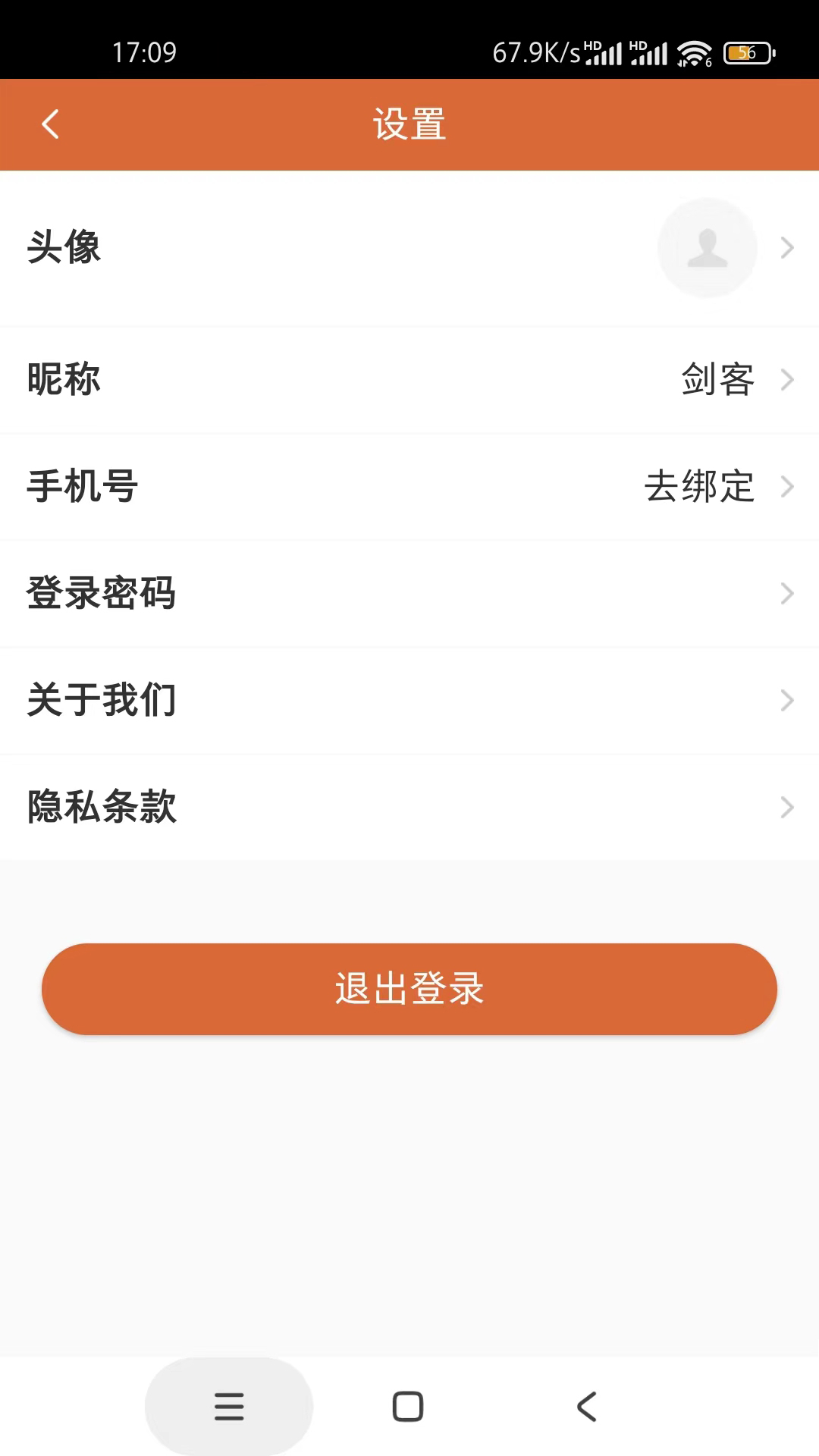
Task: Open the 头像 row to change avatar
Action: tap(409, 248)
